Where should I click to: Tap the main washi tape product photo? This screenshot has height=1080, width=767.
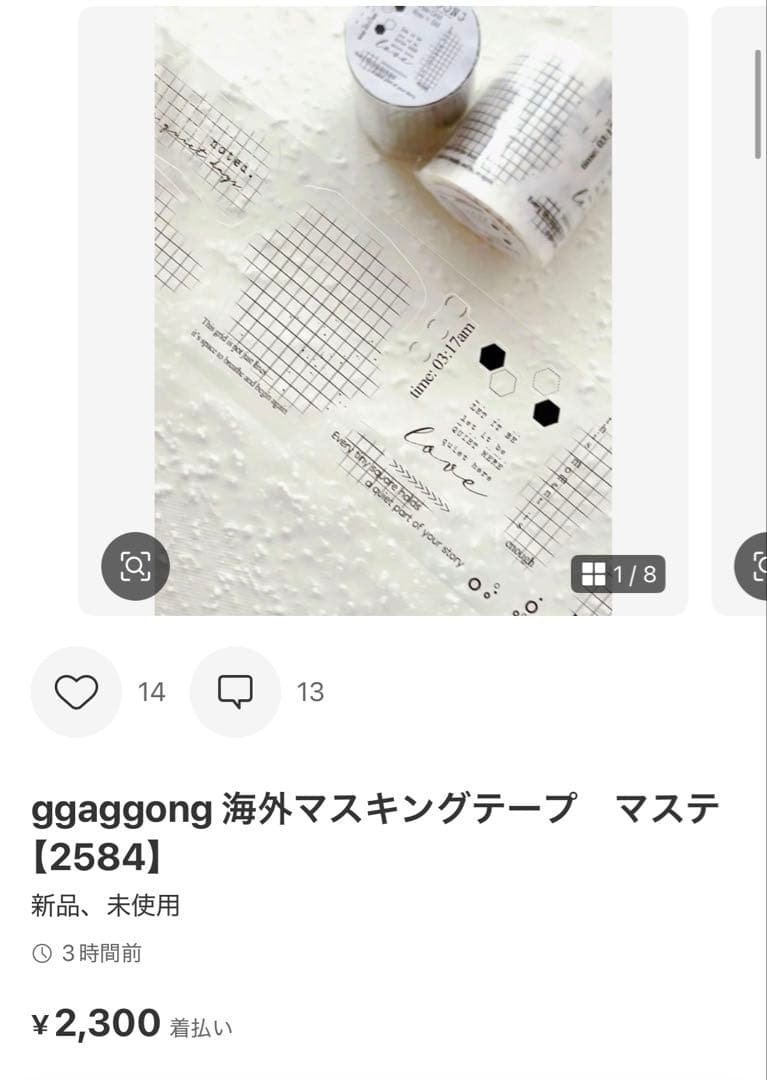point(383,300)
